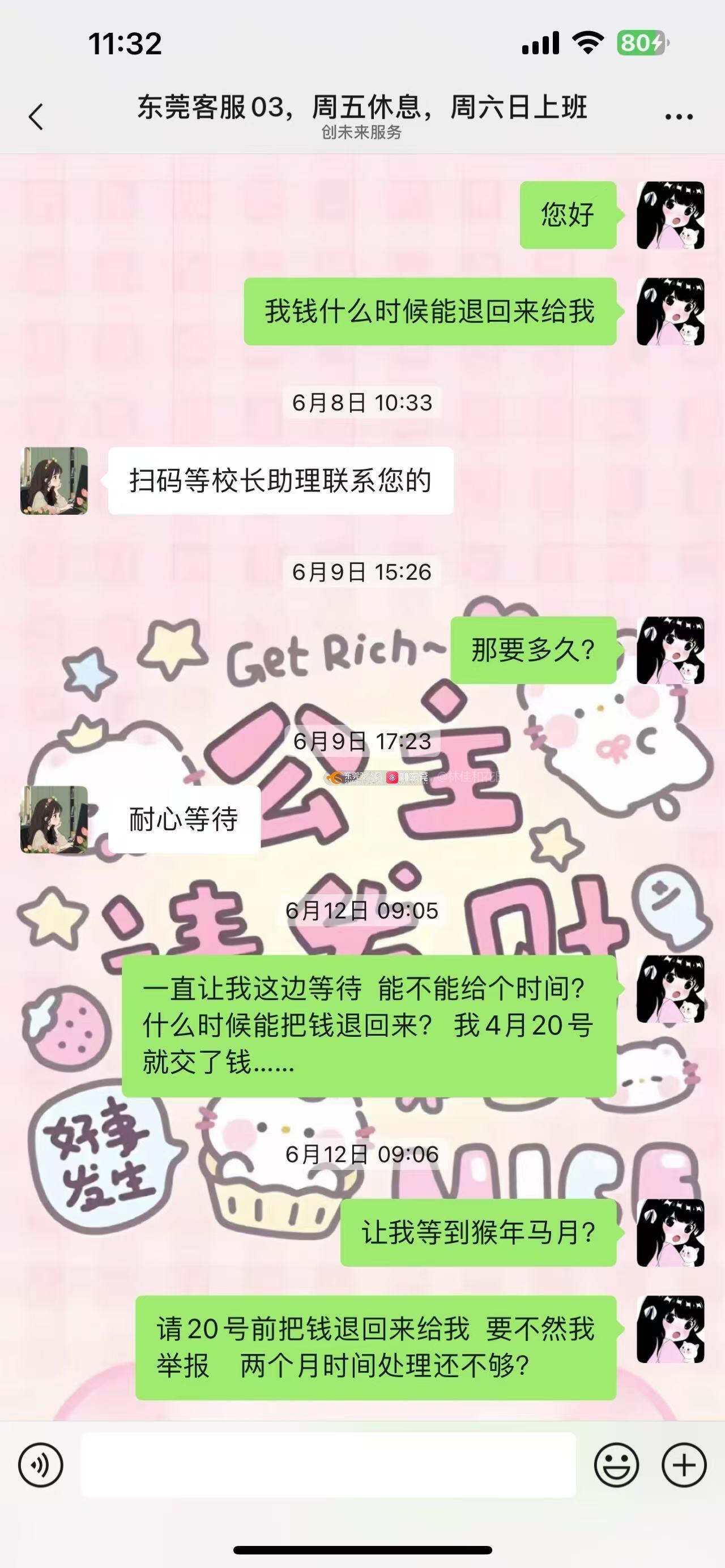Switch to voice message input
The width and height of the screenshot is (725, 1568).
tap(40, 1464)
